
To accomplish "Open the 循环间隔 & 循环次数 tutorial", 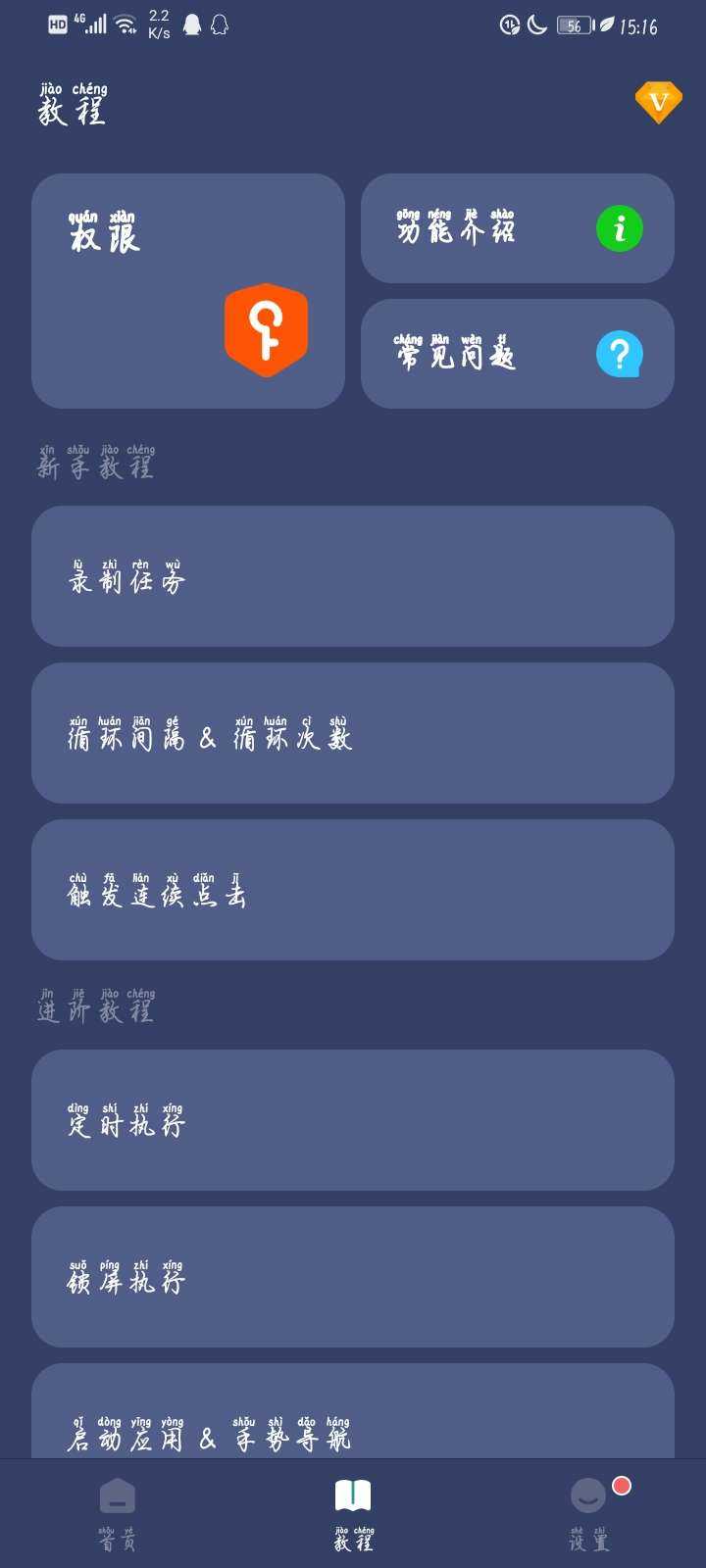I will tap(353, 733).
